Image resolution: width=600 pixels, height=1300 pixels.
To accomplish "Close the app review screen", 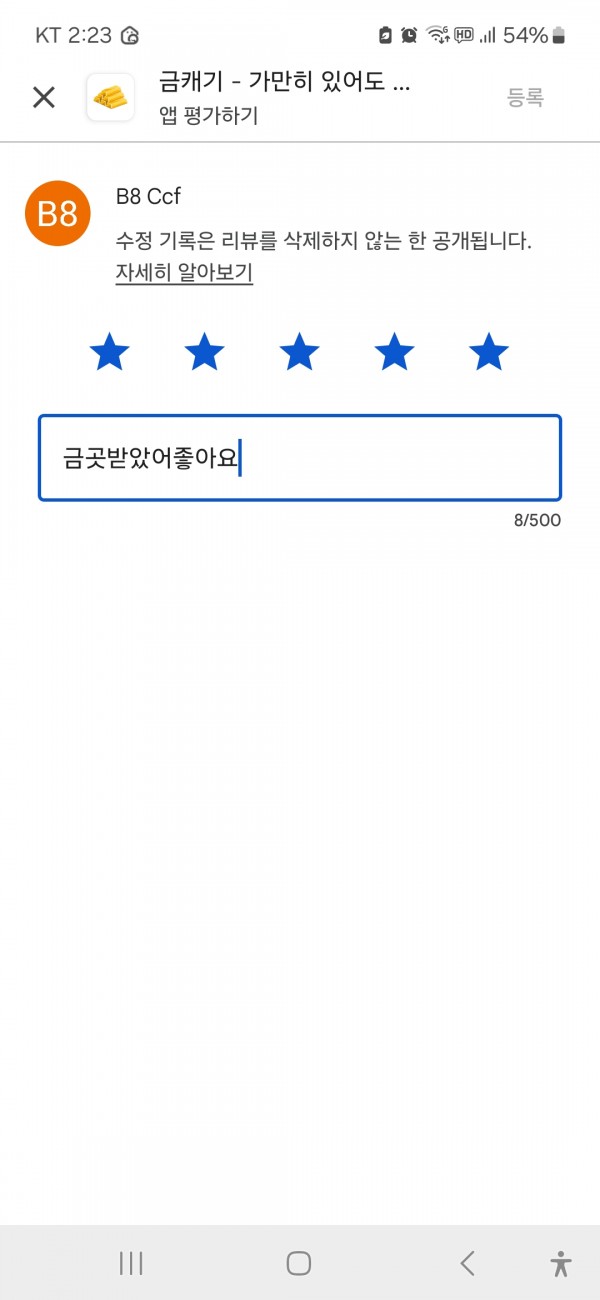I will [x=44, y=97].
